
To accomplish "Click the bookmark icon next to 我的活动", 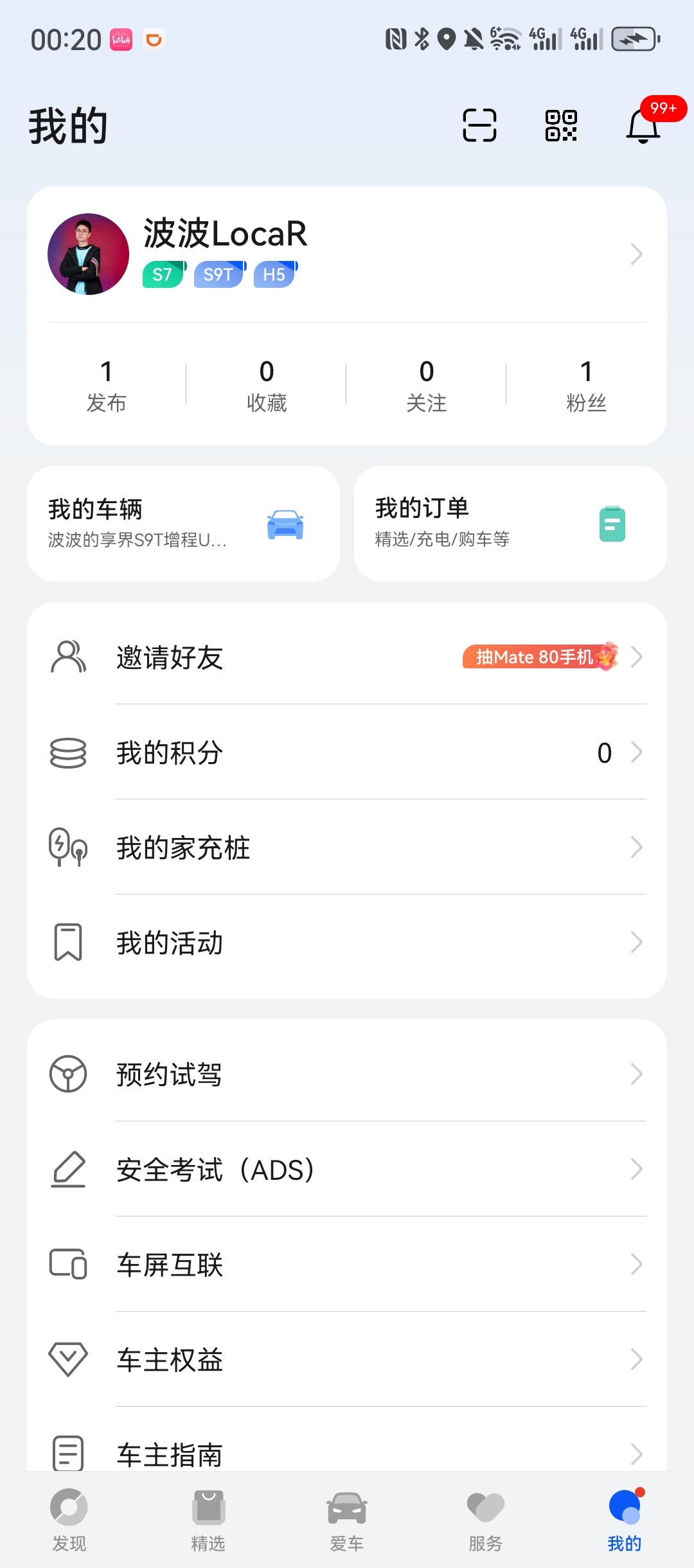I will tap(67, 943).
